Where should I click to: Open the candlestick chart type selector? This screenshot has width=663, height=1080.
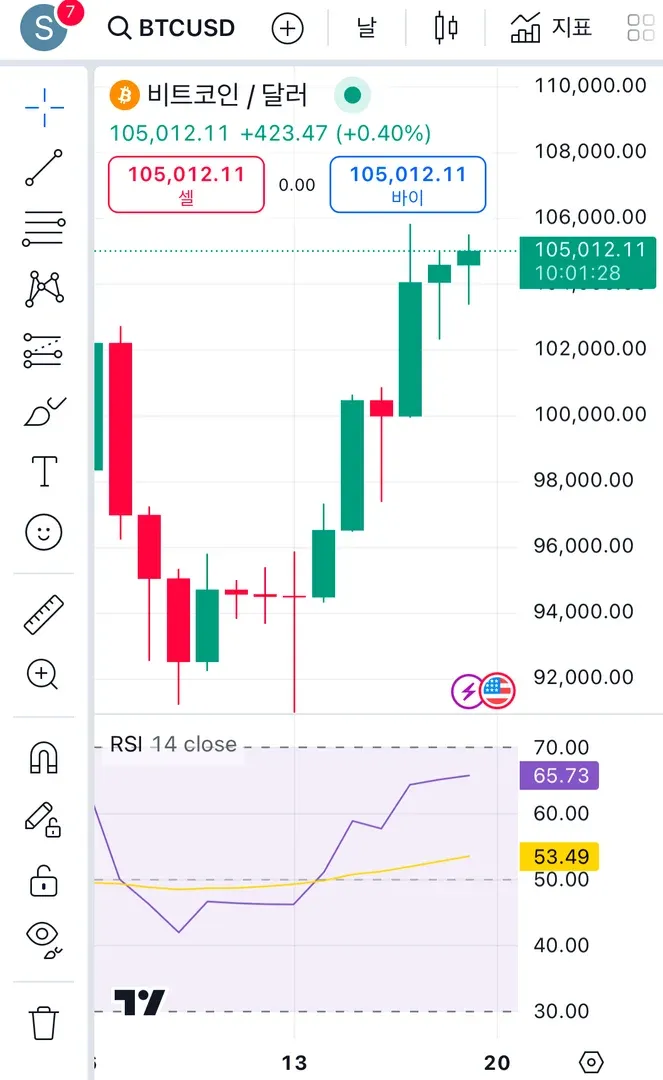pyautogui.click(x=446, y=28)
